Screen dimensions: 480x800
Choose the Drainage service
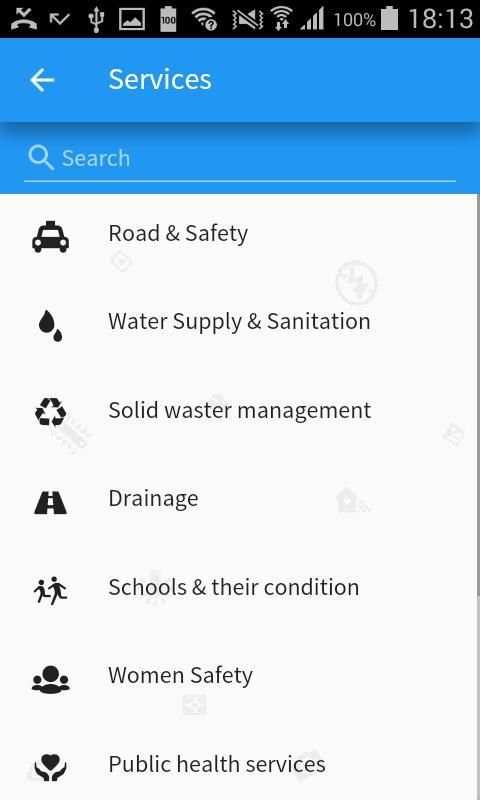coord(240,499)
